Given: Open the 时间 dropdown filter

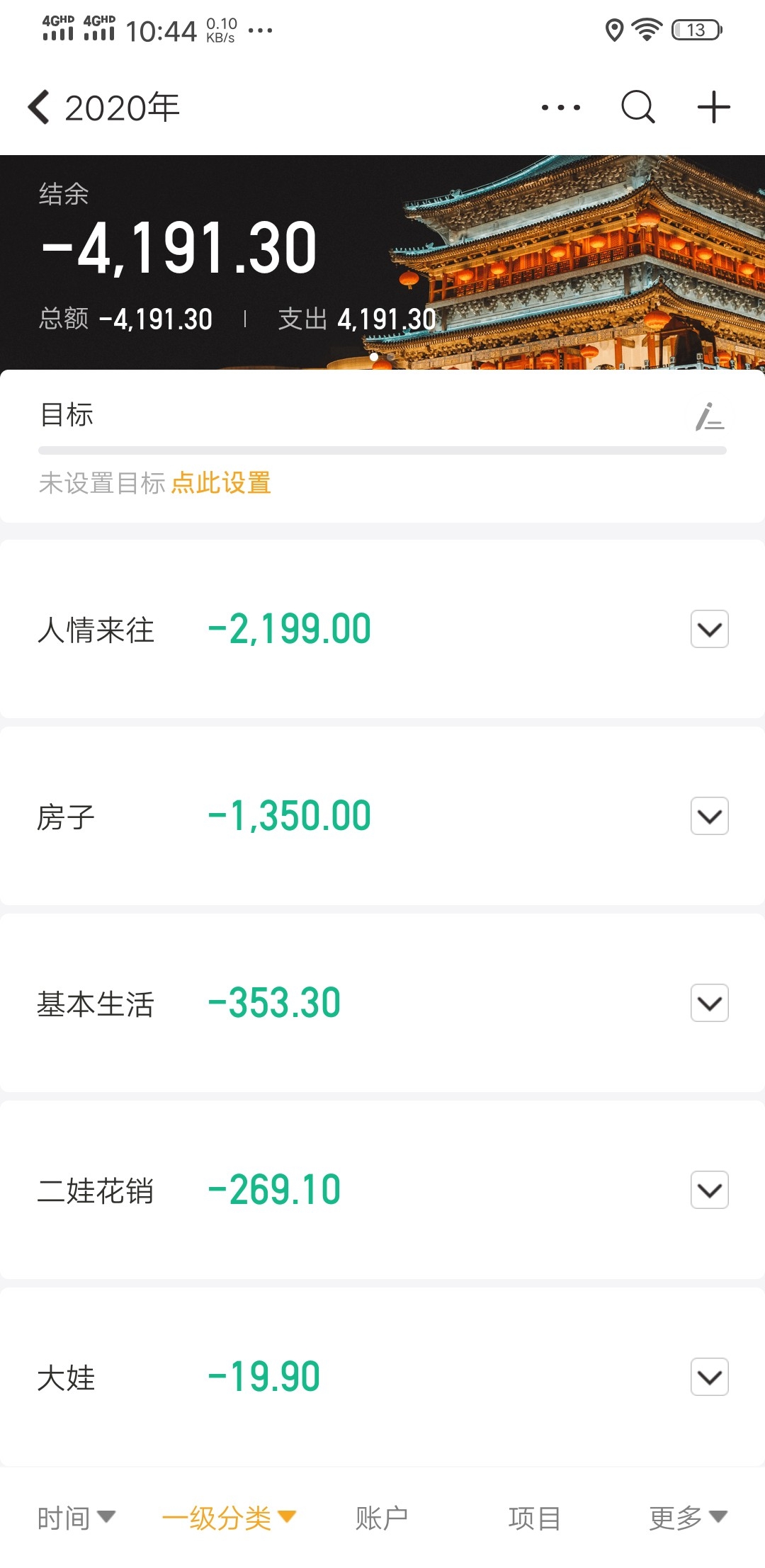Looking at the screenshot, I should (x=76, y=1518).
